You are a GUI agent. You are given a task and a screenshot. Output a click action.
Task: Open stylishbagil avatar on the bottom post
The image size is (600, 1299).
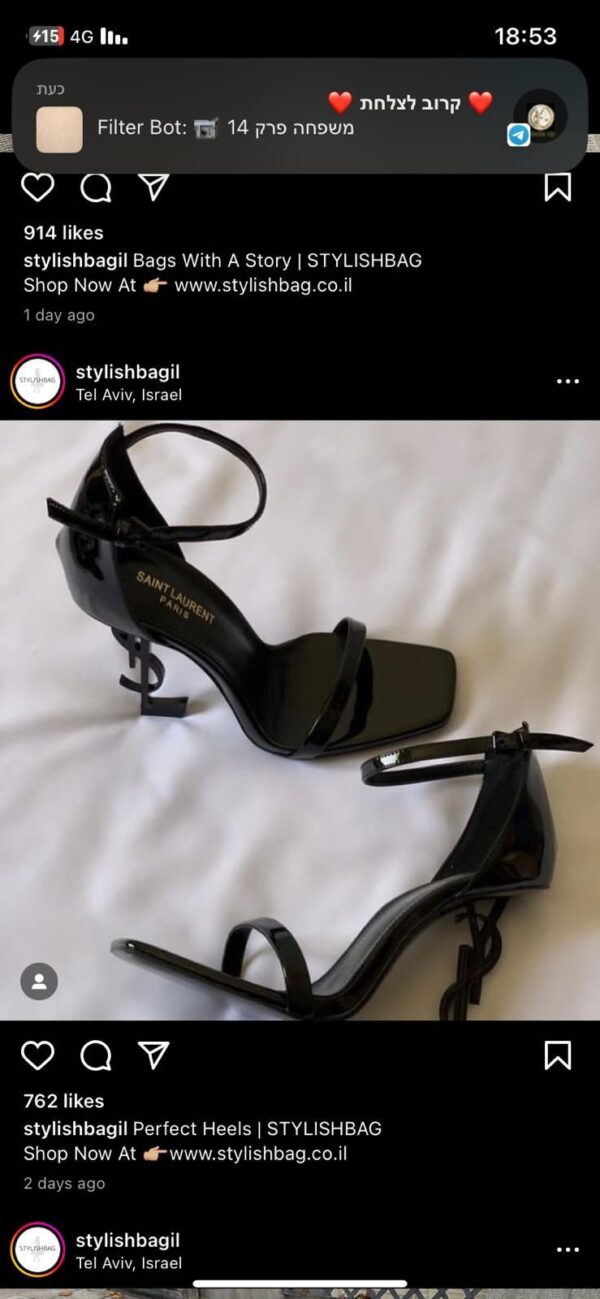coord(38,1250)
